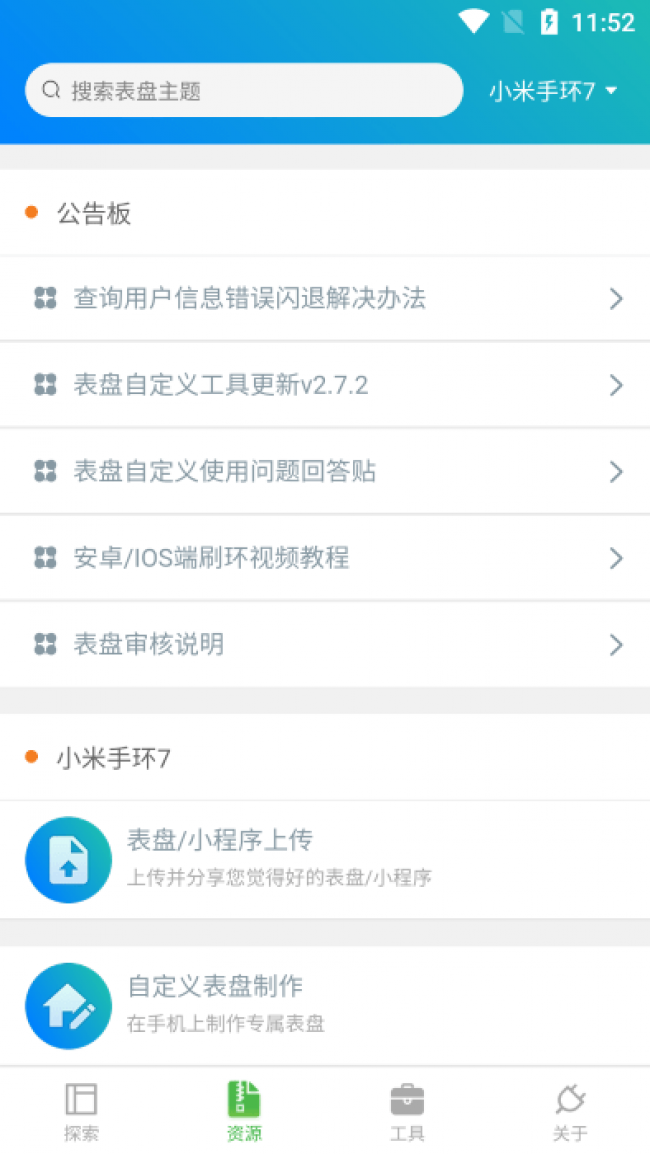Read the 表盘审核说明 notice
This screenshot has width=650, height=1154.
tap(325, 644)
